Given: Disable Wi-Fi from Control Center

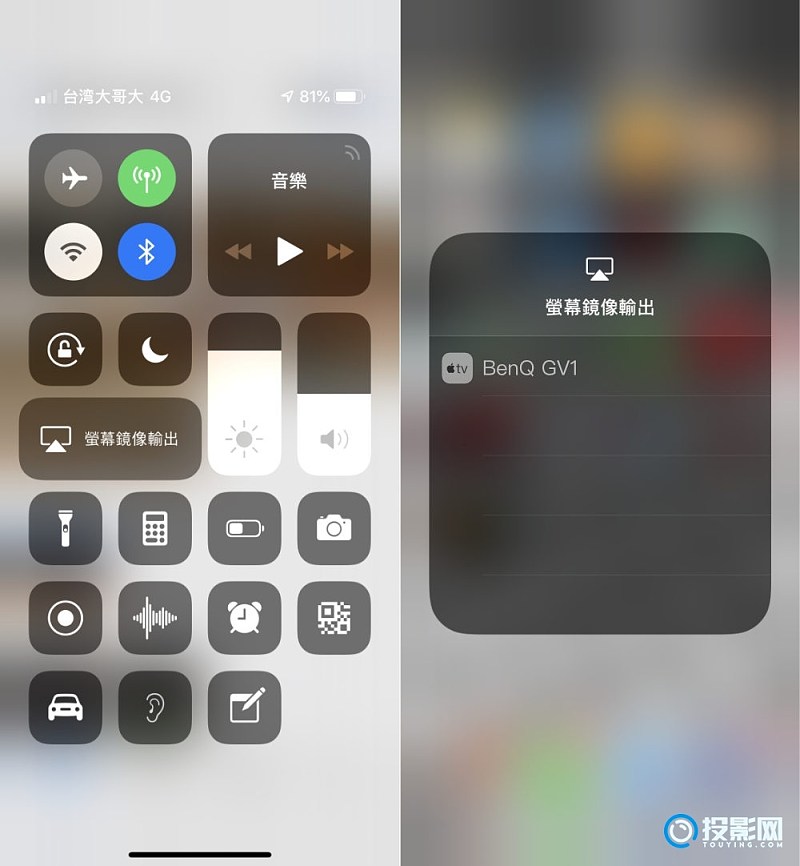Looking at the screenshot, I should (x=73, y=251).
